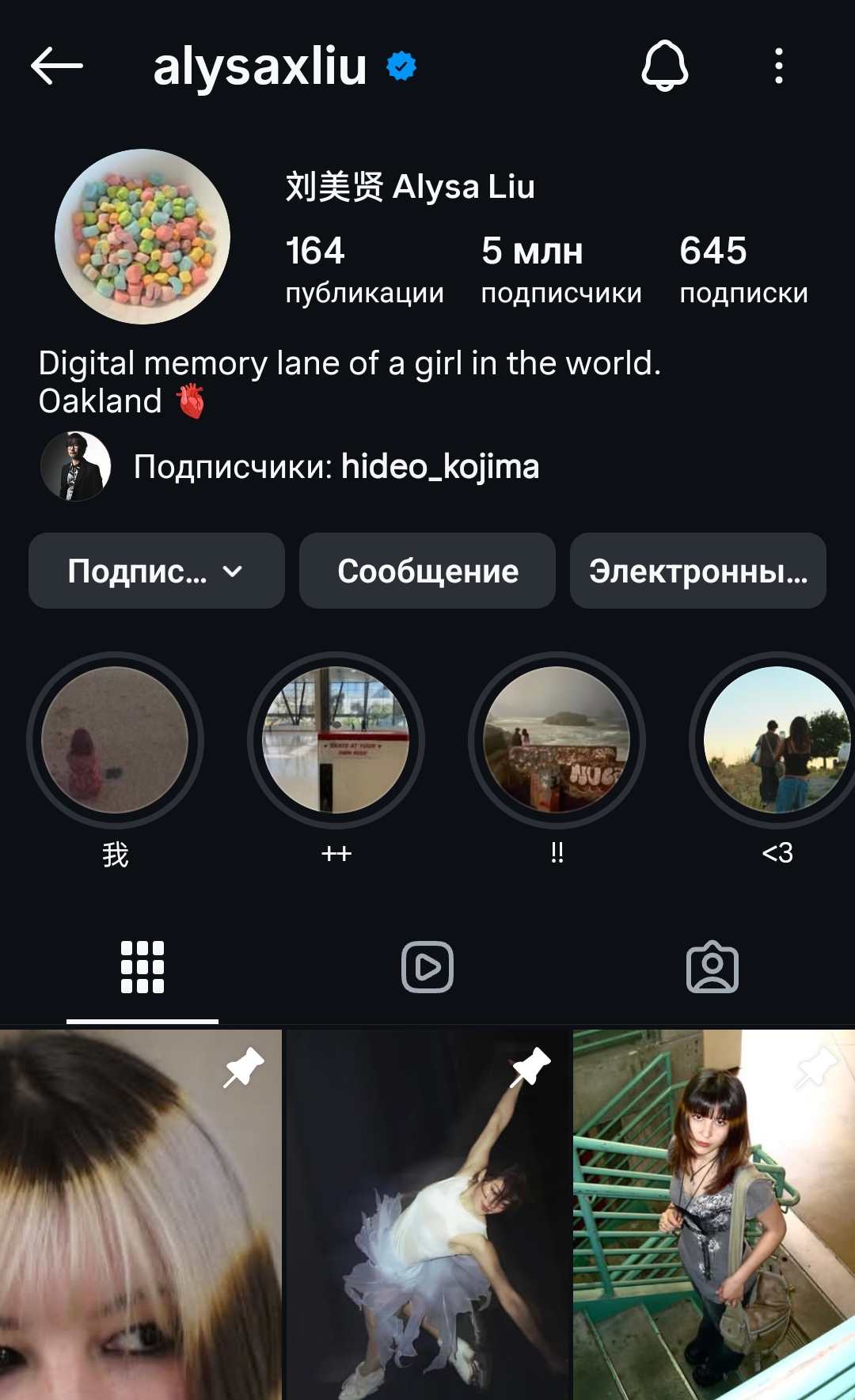Open the pinned ballet dancer post
Viewport: 855px width, 1400px height.
[427, 1215]
